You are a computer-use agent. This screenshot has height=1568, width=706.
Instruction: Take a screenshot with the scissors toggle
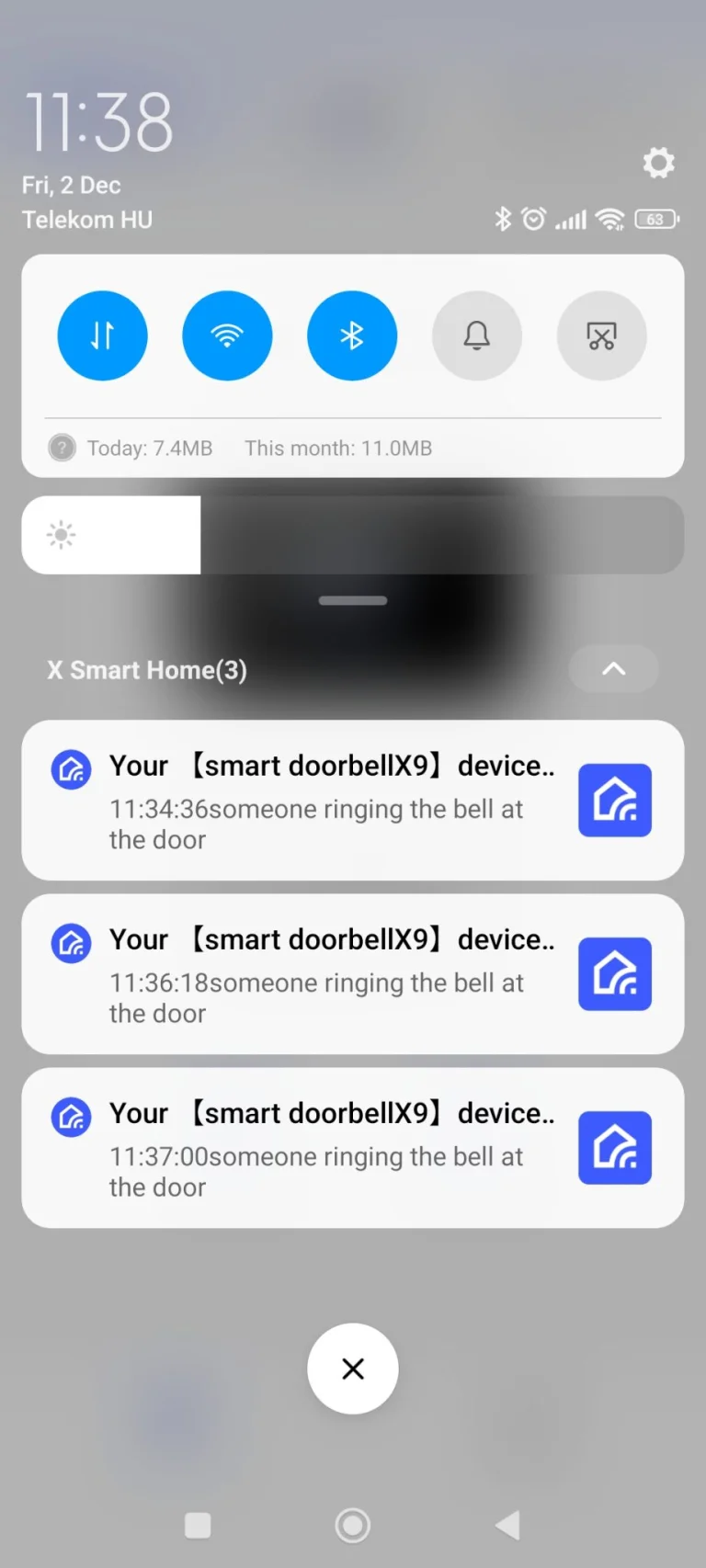[x=602, y=336]
